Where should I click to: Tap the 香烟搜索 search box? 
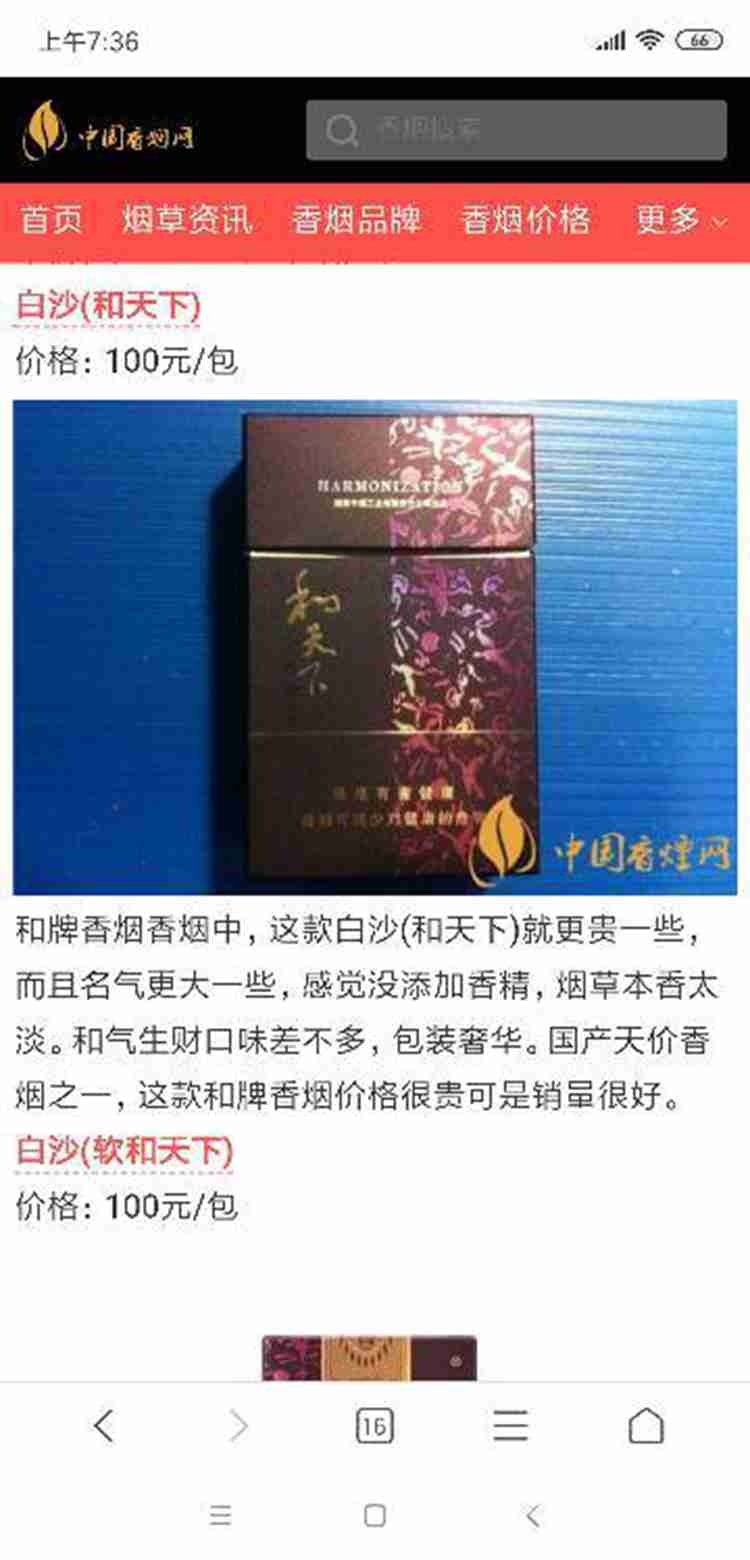[x=516, y=130]
